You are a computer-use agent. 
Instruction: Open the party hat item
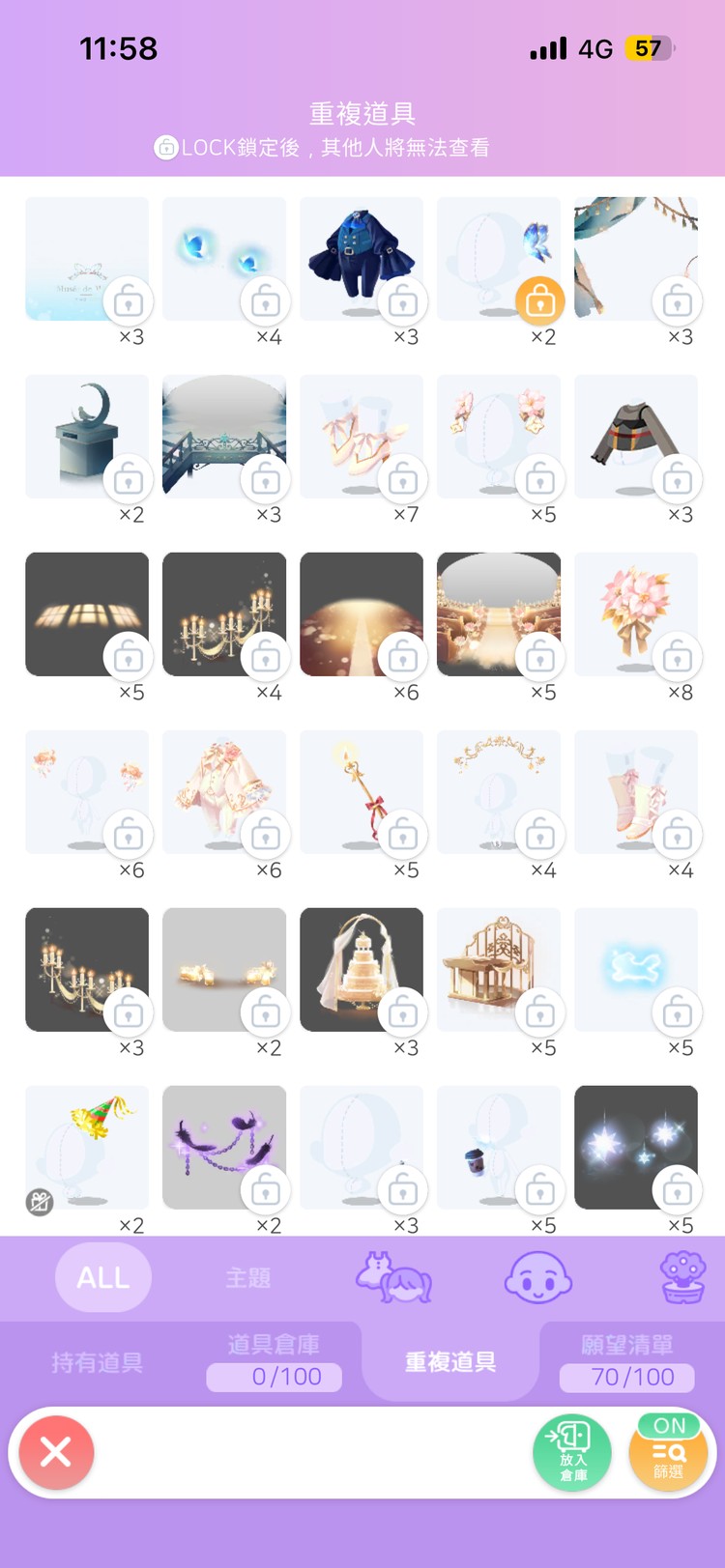(x=87, y=1145)
